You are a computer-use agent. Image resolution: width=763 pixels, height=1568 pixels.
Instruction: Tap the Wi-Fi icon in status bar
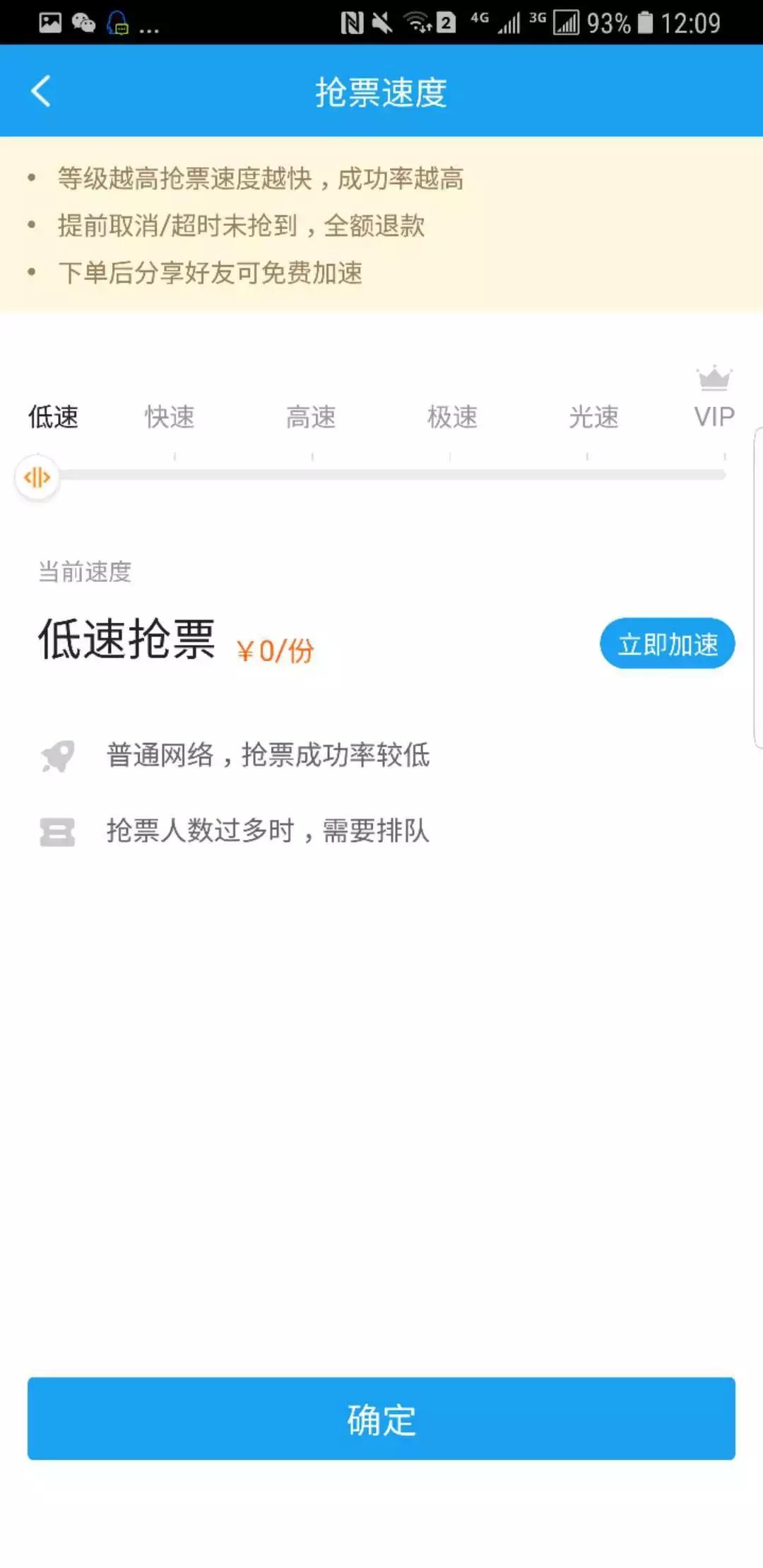coord(418,22)
